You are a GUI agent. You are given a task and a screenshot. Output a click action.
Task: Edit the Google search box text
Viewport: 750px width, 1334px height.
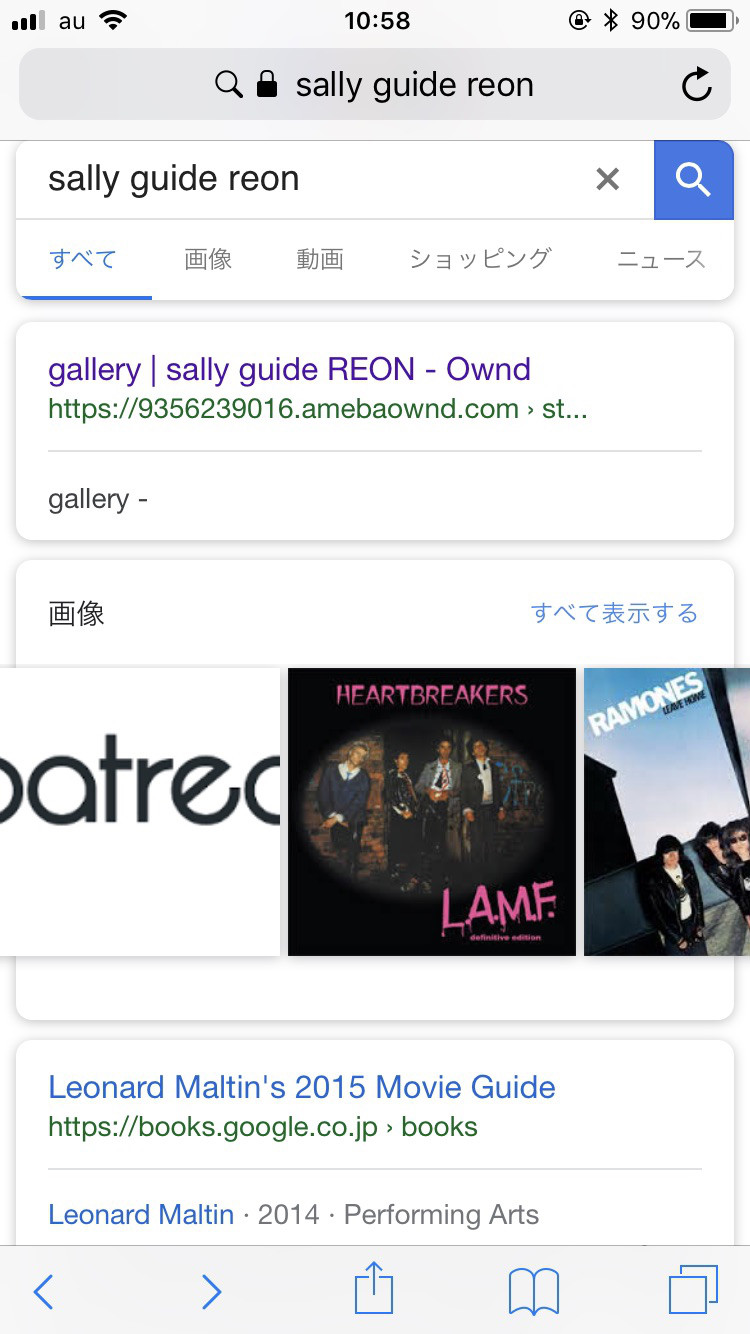(x=310, y=179)
